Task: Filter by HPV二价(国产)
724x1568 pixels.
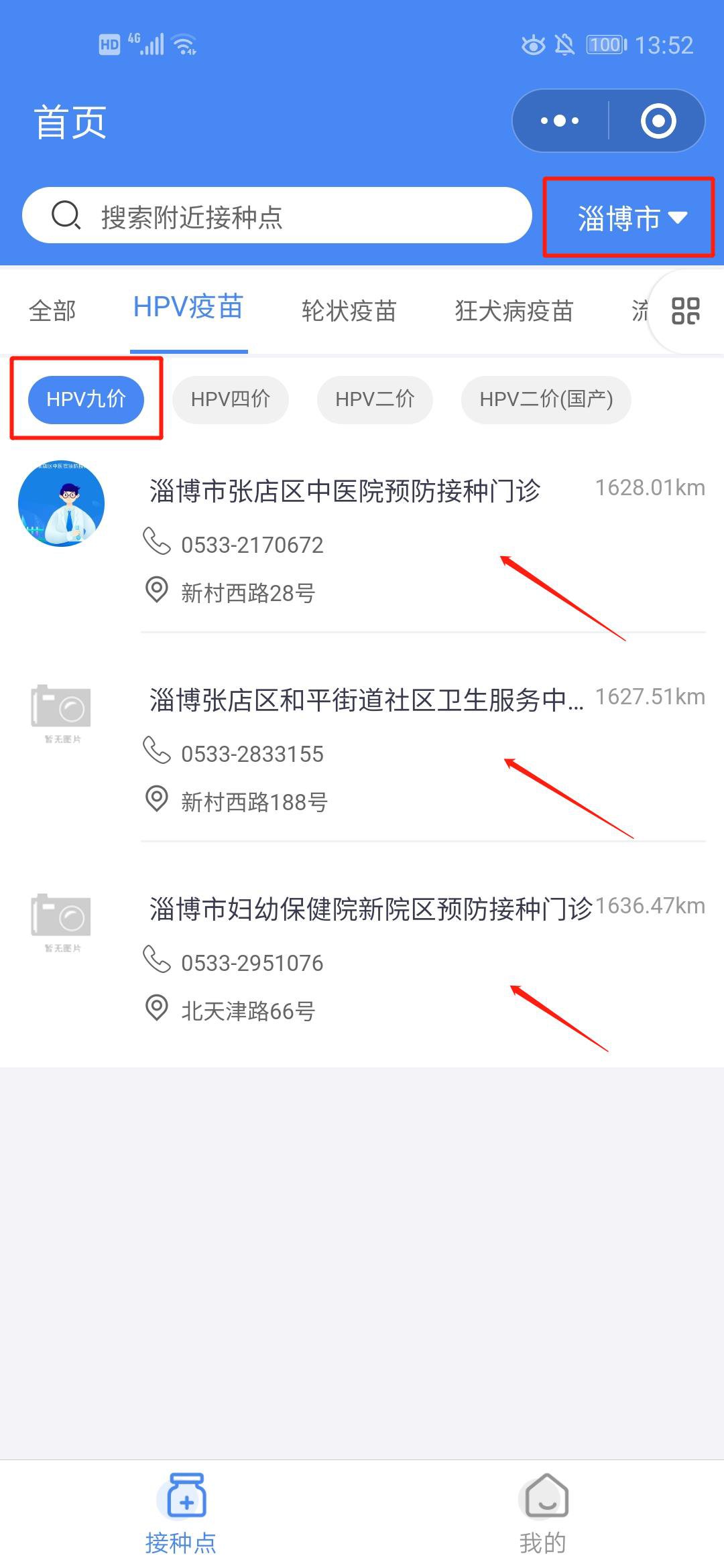Action: coord(546,399)
